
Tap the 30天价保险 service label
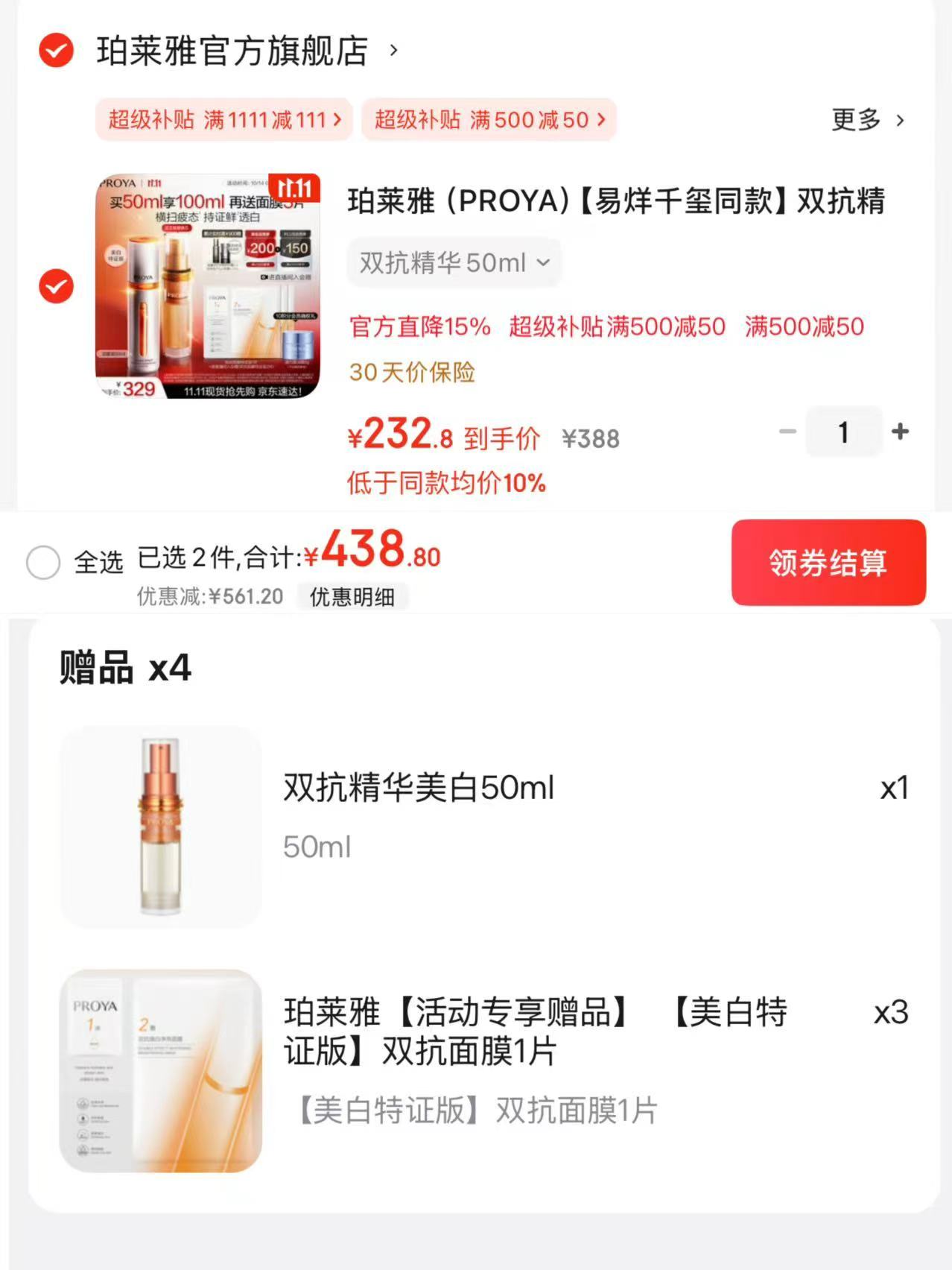[410, 373]
